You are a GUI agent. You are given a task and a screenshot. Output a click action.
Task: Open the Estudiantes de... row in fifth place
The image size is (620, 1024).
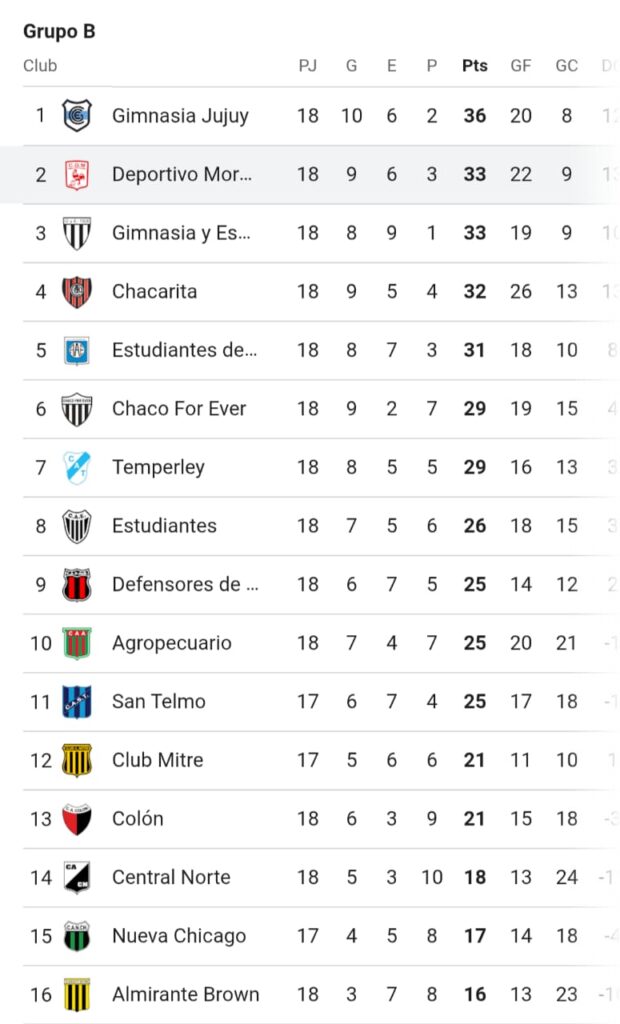click(310, 350)
